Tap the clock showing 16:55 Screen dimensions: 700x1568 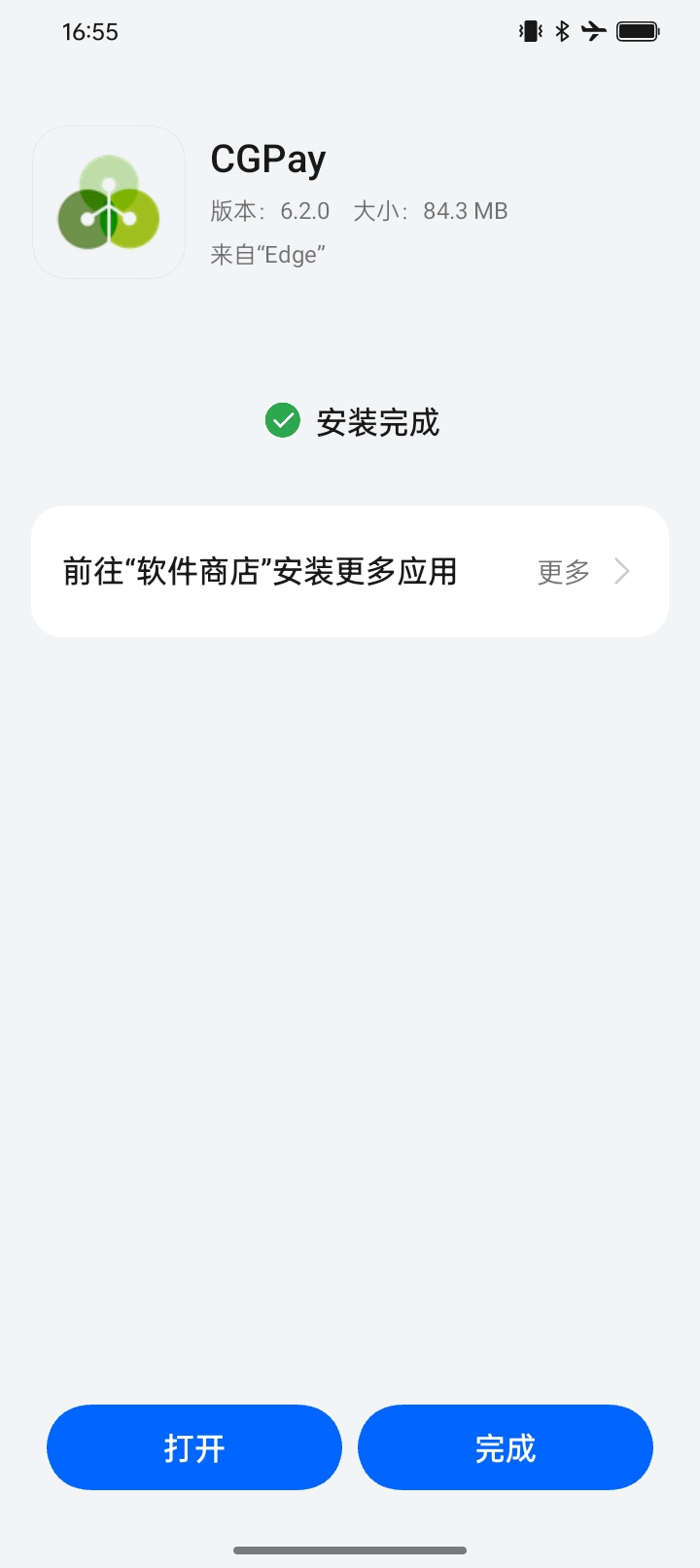pyautogui.click(x=89, y=31)
